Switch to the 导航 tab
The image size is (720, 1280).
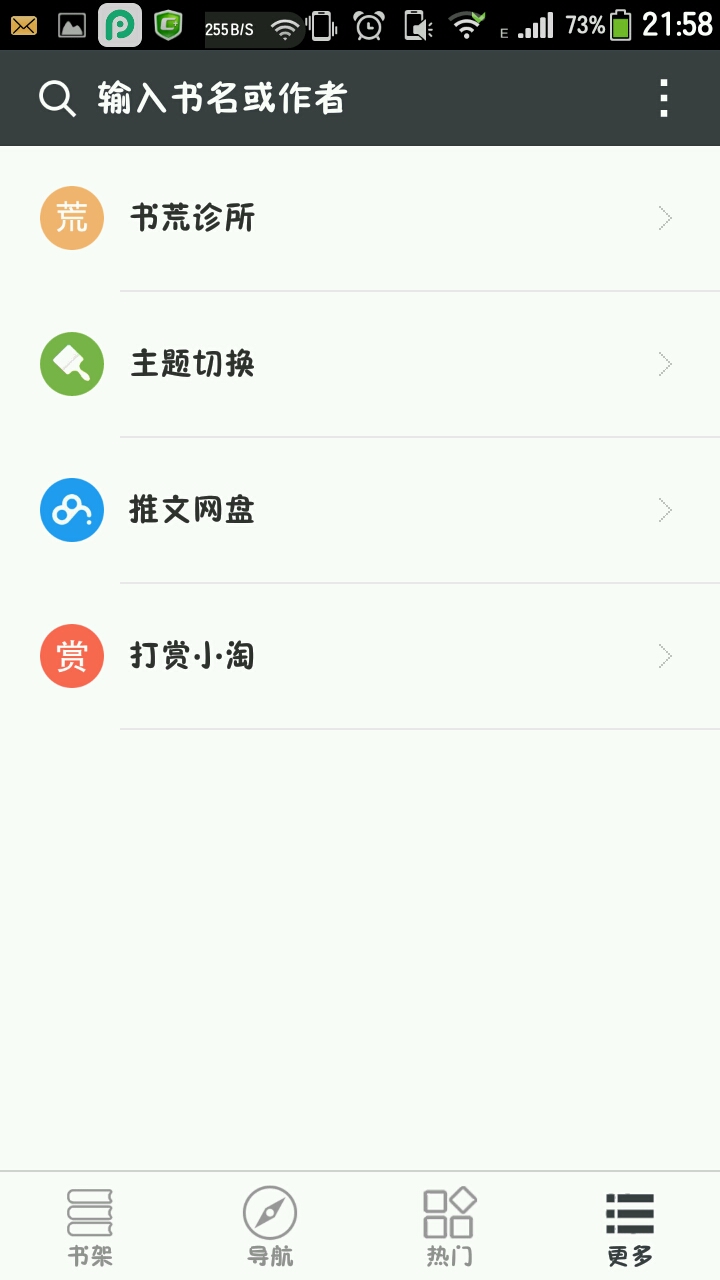coord(270,1227)
